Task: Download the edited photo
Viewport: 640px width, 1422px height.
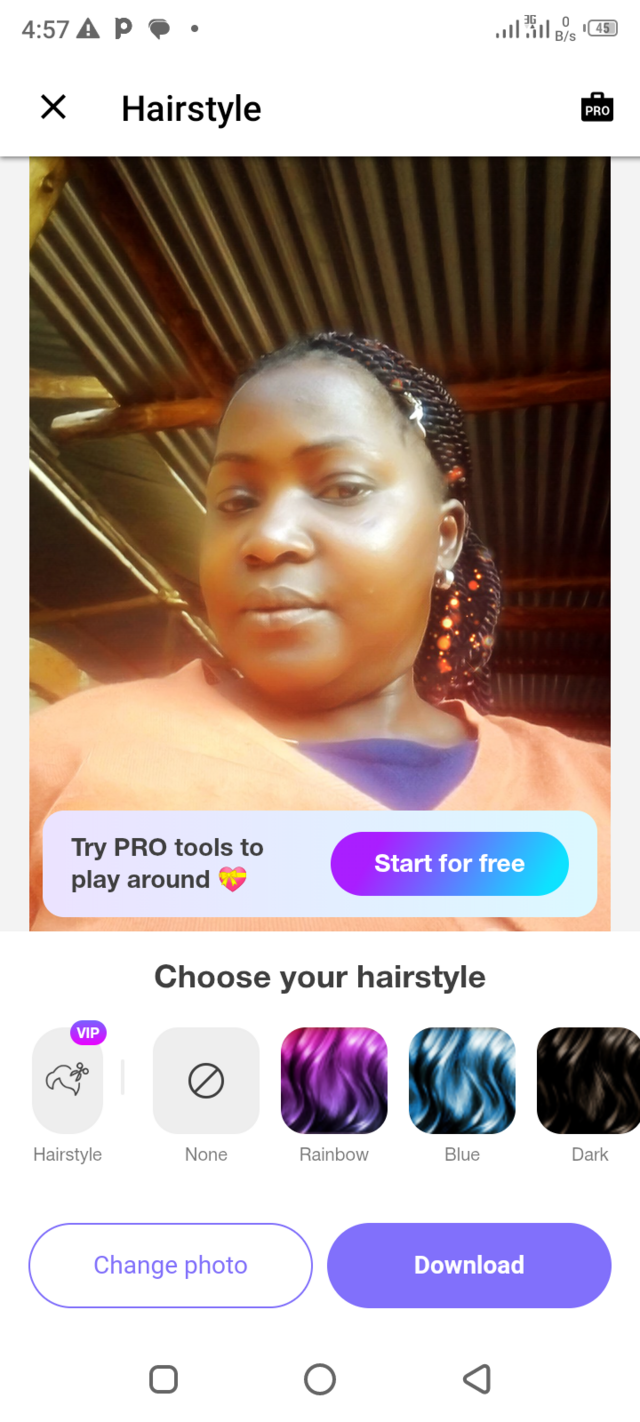Action: [x=469, y=1265]
